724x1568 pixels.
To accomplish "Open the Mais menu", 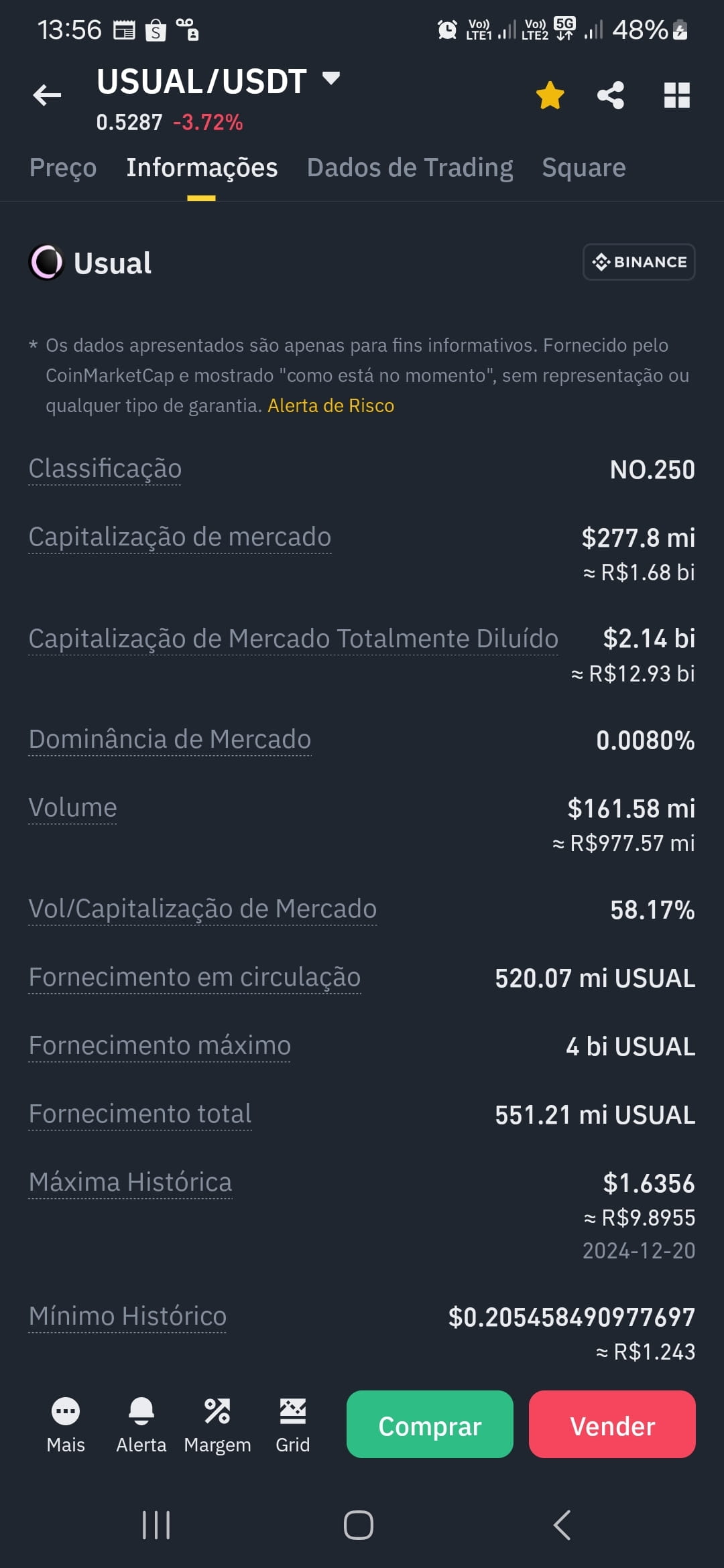I will coord(66,1425).
